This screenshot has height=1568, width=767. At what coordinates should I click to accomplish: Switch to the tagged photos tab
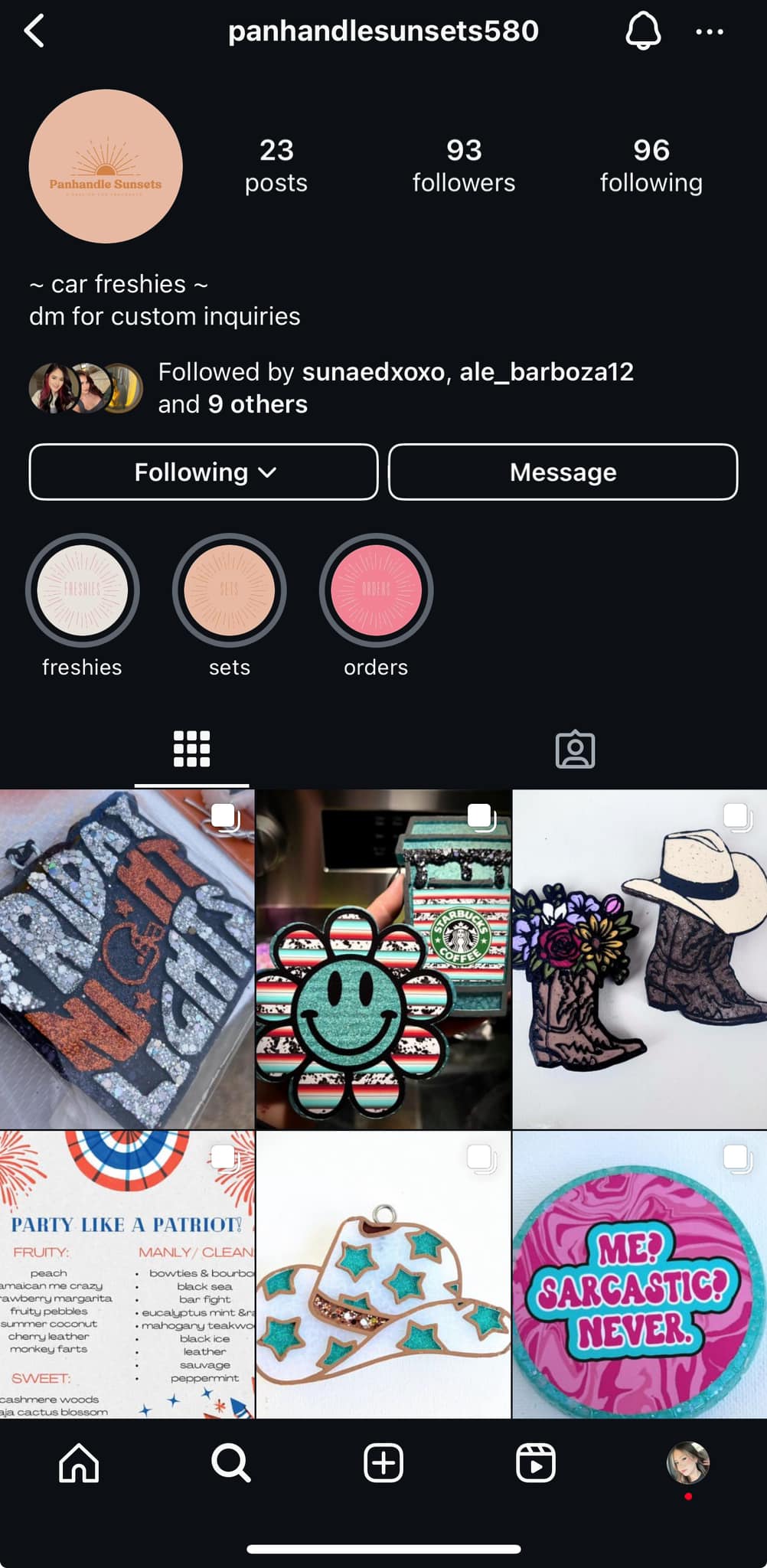(x=575, y=750)
